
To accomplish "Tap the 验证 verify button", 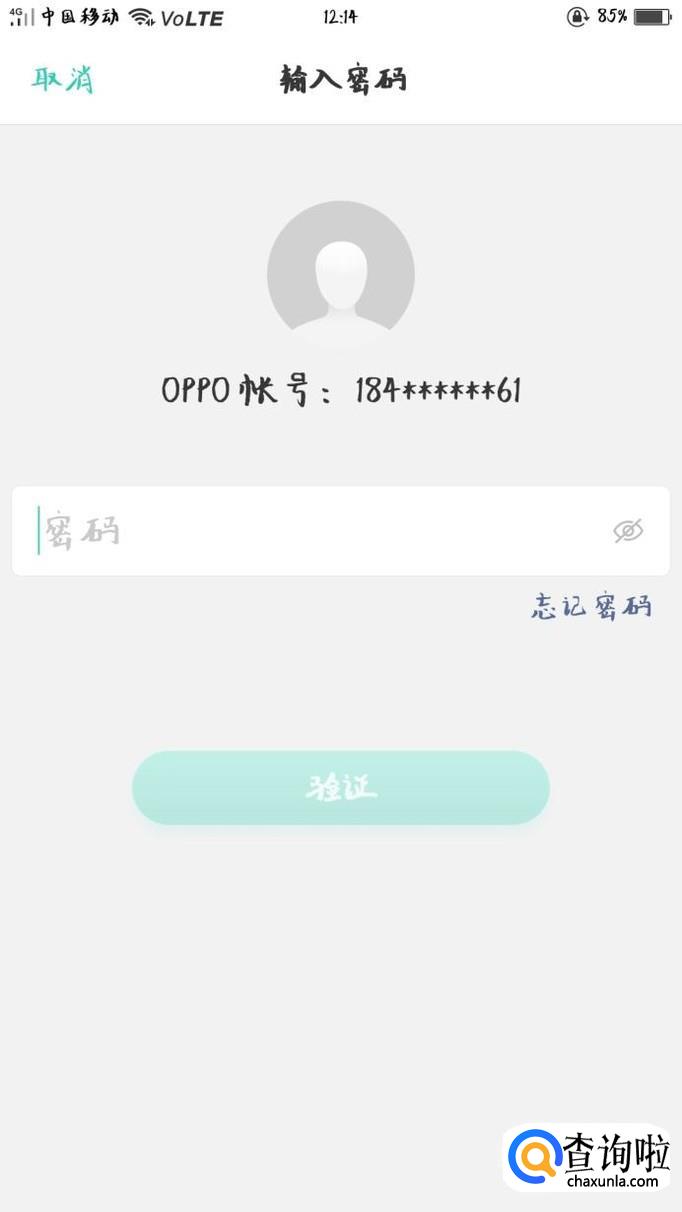I will click(341, 788).
